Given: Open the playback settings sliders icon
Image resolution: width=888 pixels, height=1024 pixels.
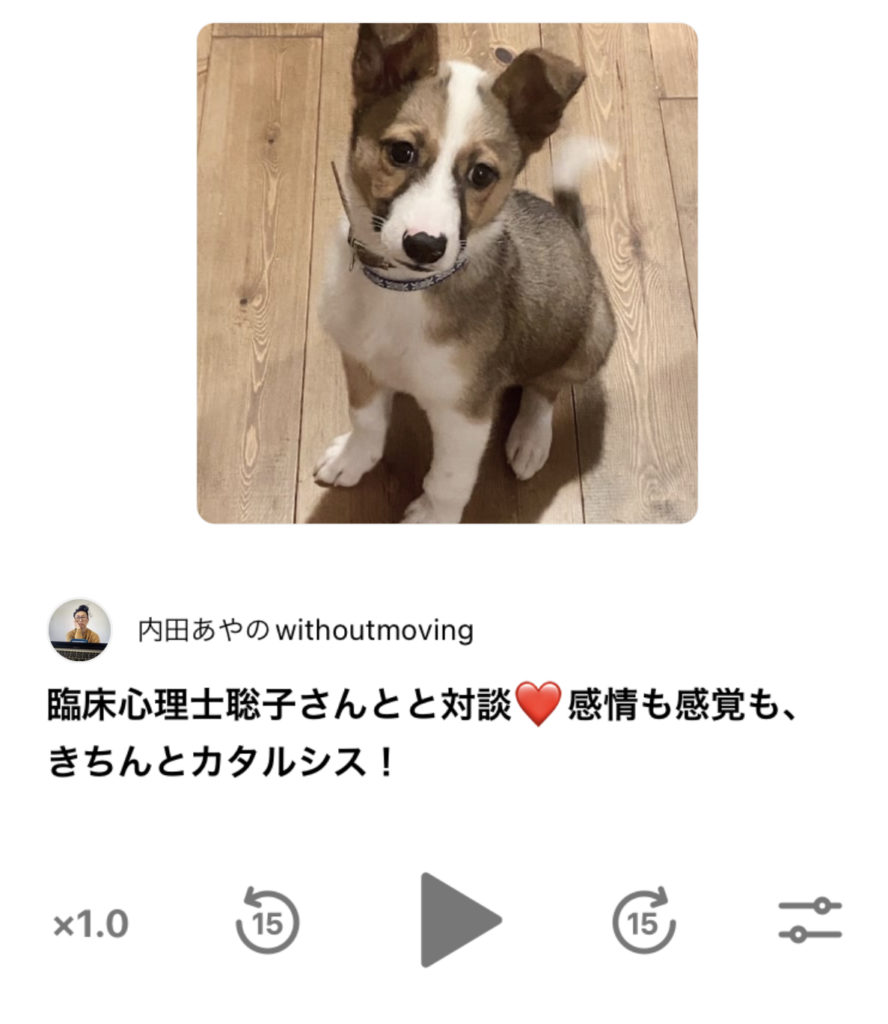Looking at the screenshot, I should (810, 920).
